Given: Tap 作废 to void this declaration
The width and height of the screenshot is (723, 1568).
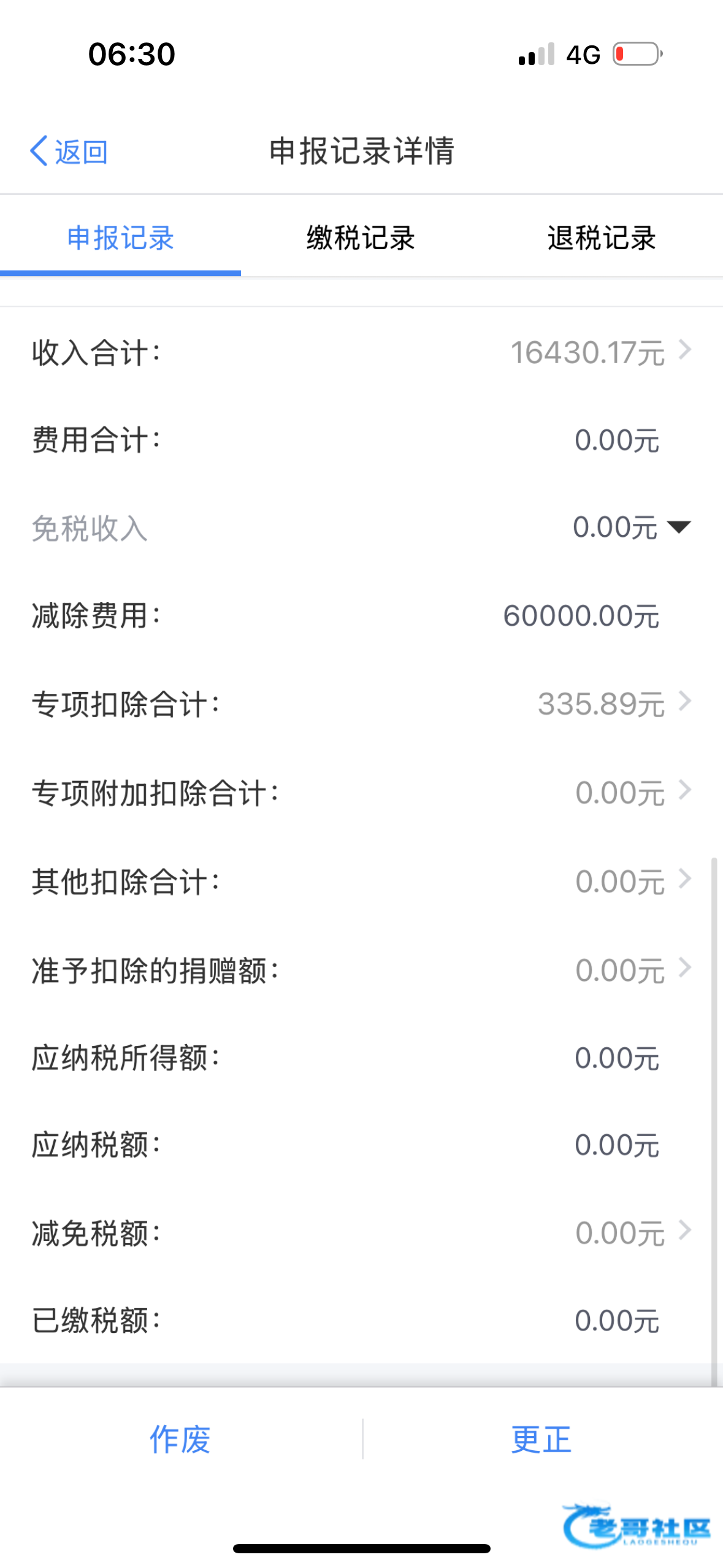Looking at the screenshot, I should [180, 1439].
